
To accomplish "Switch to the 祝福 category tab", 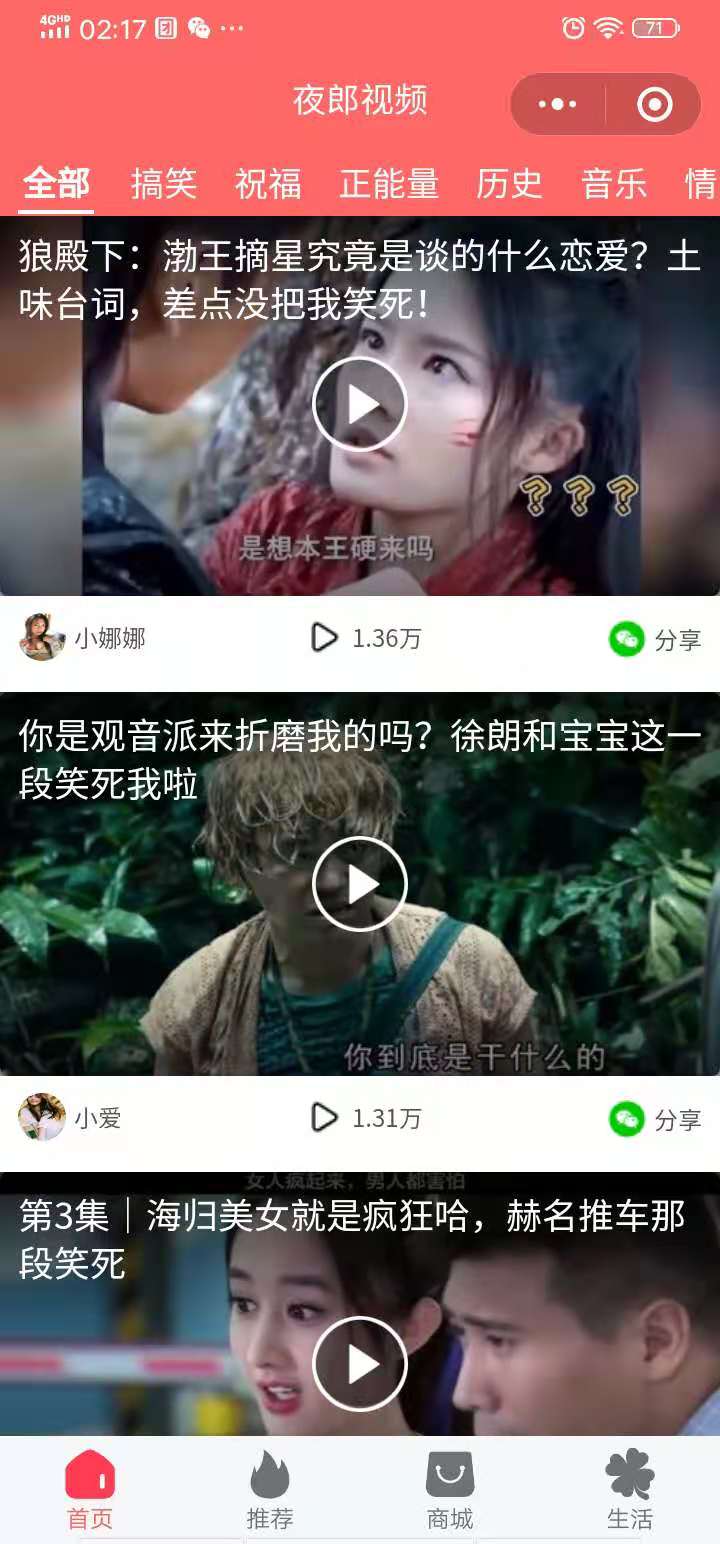I will click(x=268, y=184).
